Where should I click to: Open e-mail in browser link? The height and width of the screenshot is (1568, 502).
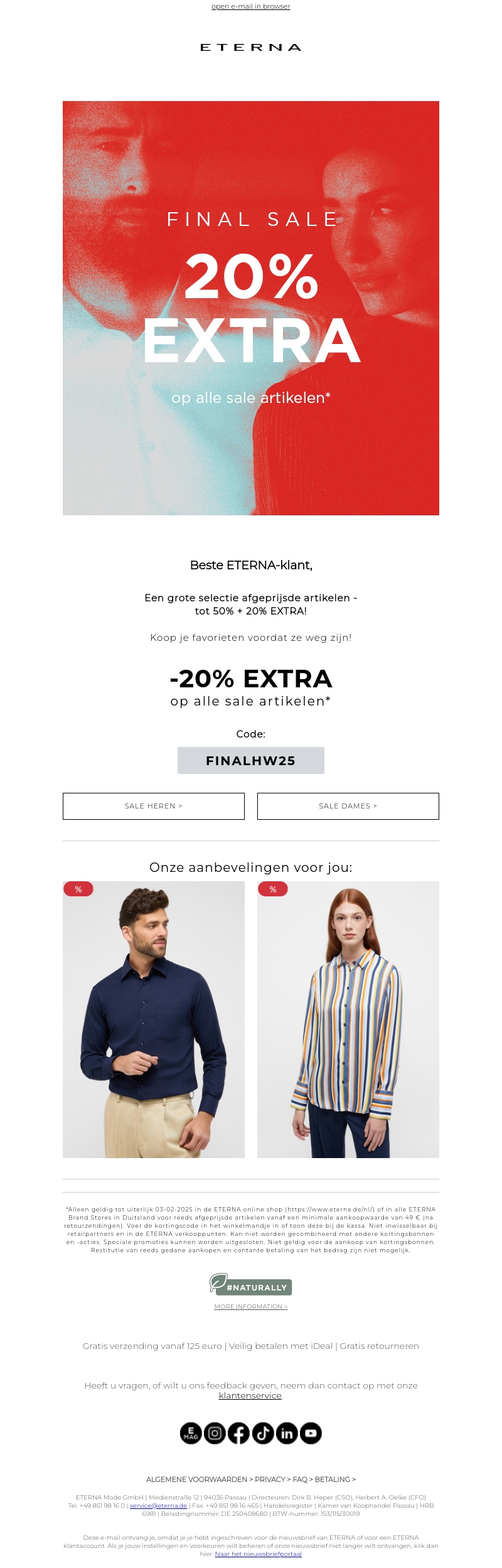coord(251,7)
